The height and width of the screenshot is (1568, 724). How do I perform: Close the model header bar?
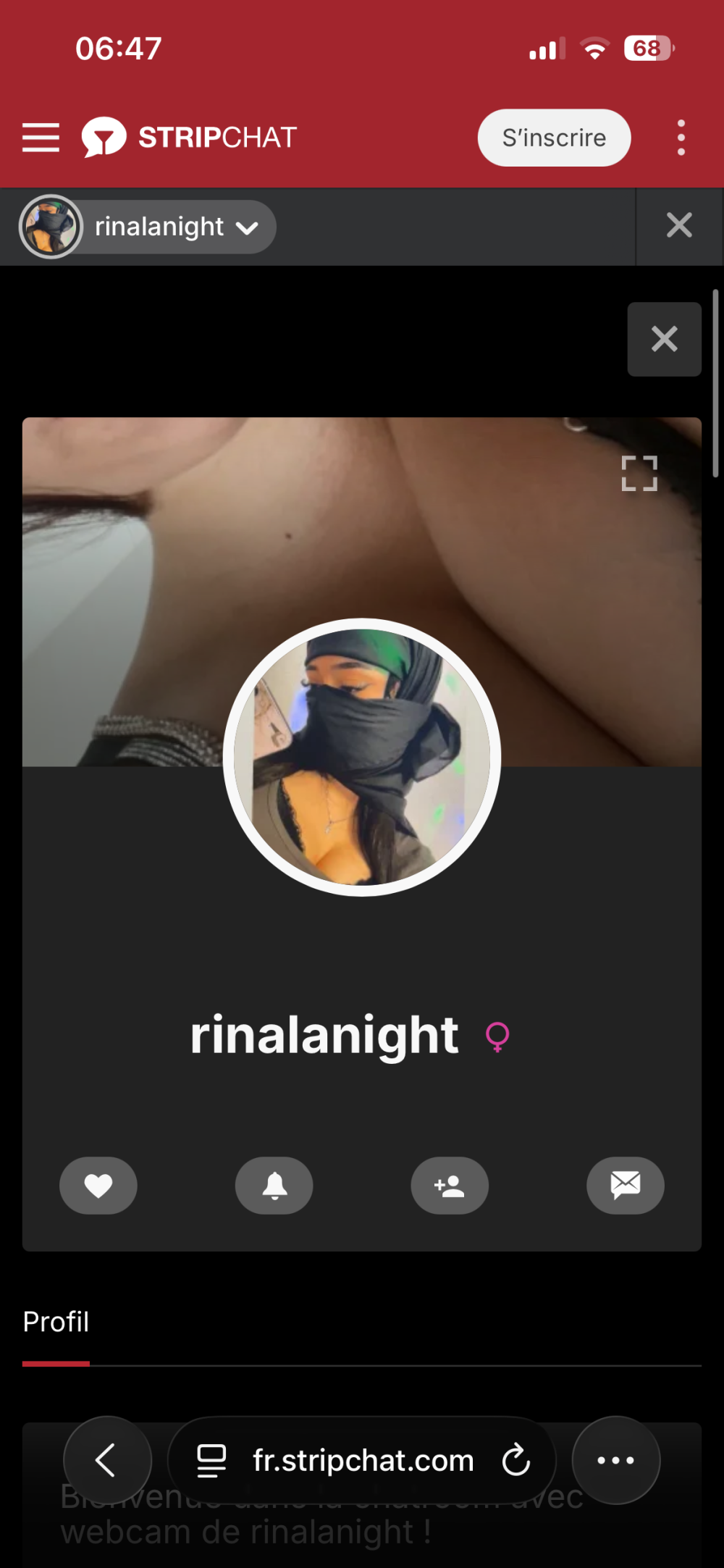pos(679,225)
